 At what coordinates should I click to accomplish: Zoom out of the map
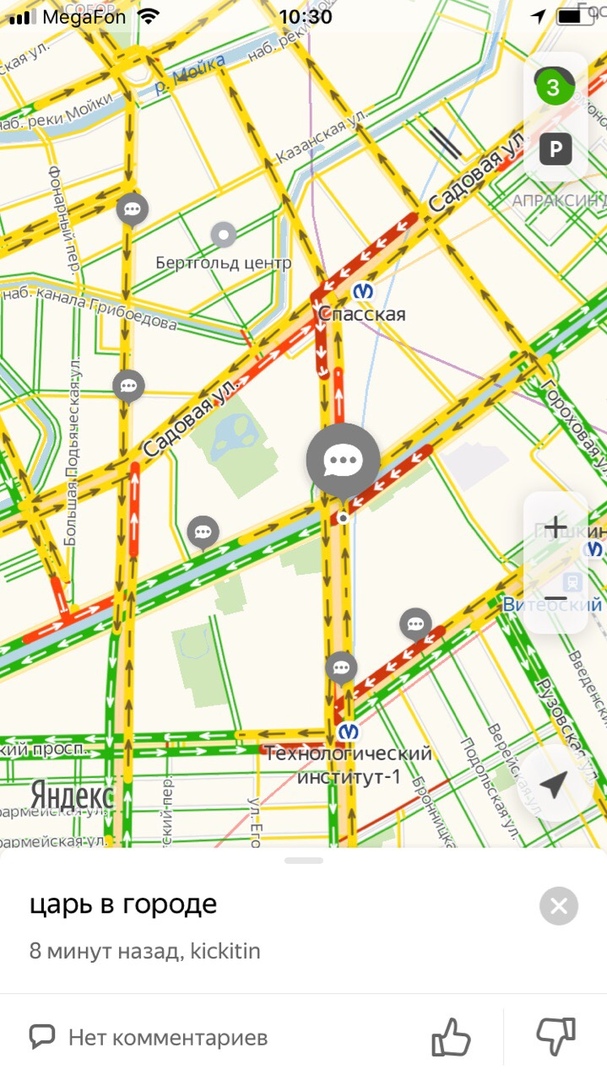(x=555, y=597)
